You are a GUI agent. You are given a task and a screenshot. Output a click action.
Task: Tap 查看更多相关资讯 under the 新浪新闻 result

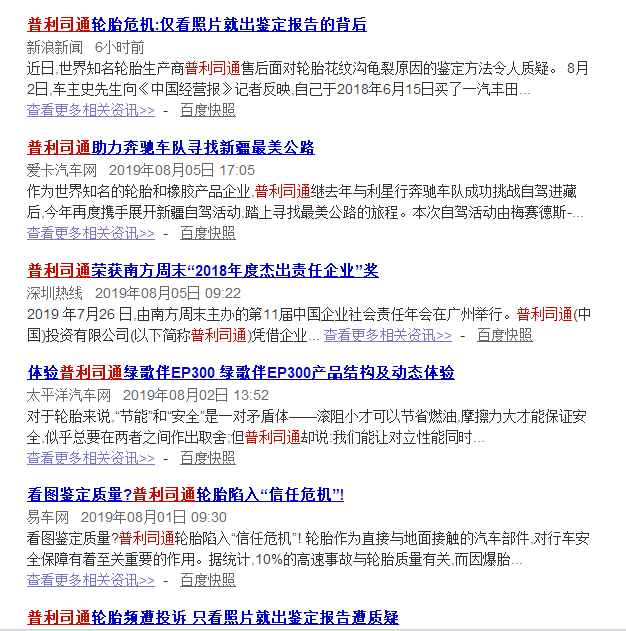coord(91,110)
